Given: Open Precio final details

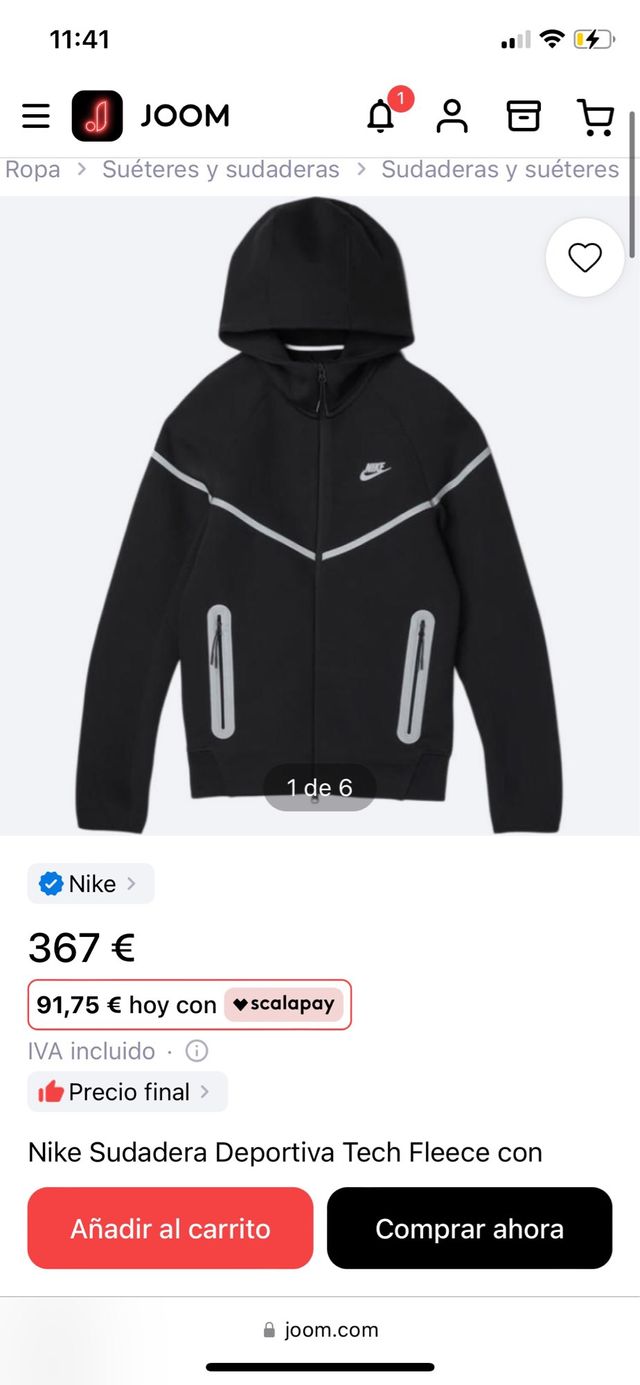Looking at the screenshot, I should tap(128, 1092).
